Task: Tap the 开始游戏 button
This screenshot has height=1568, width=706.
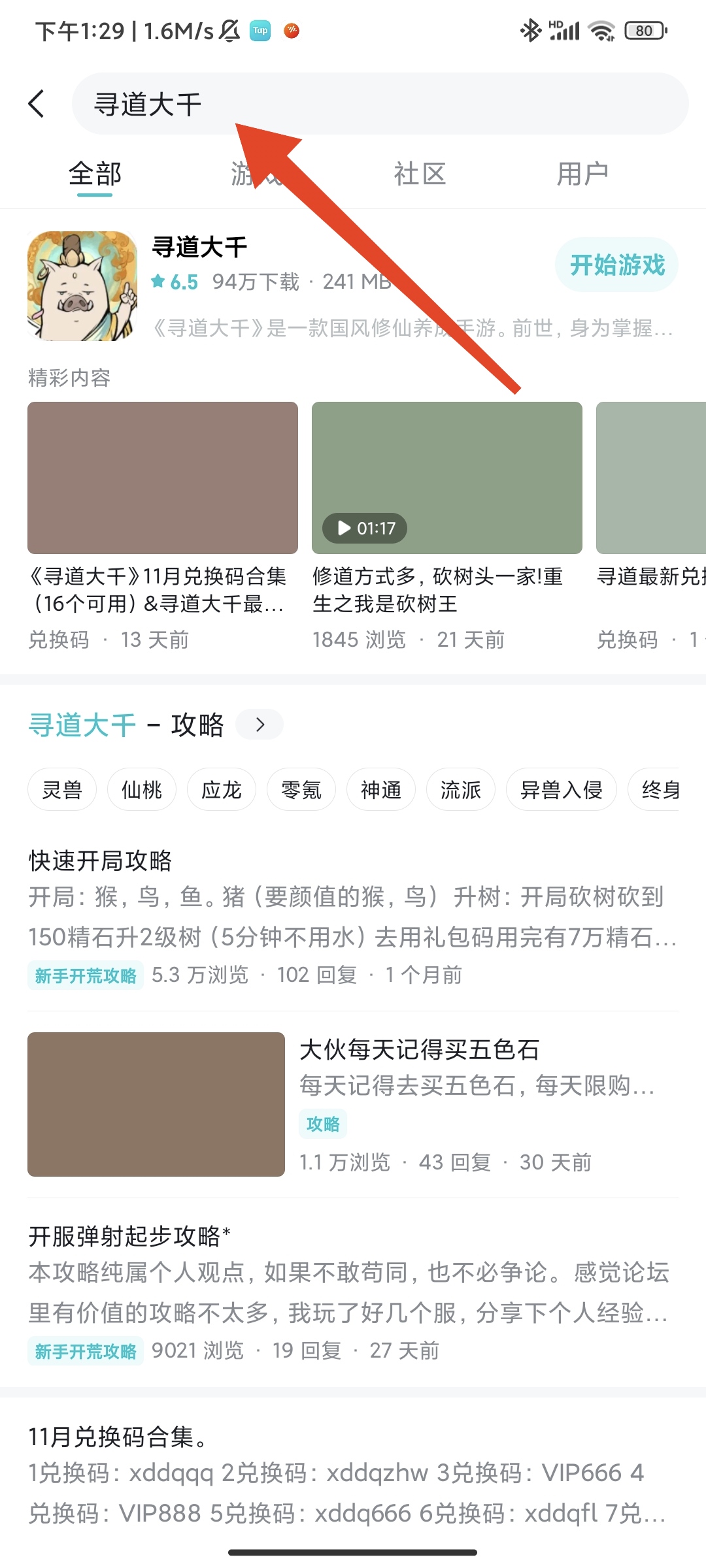Action: tap(616, 265)
